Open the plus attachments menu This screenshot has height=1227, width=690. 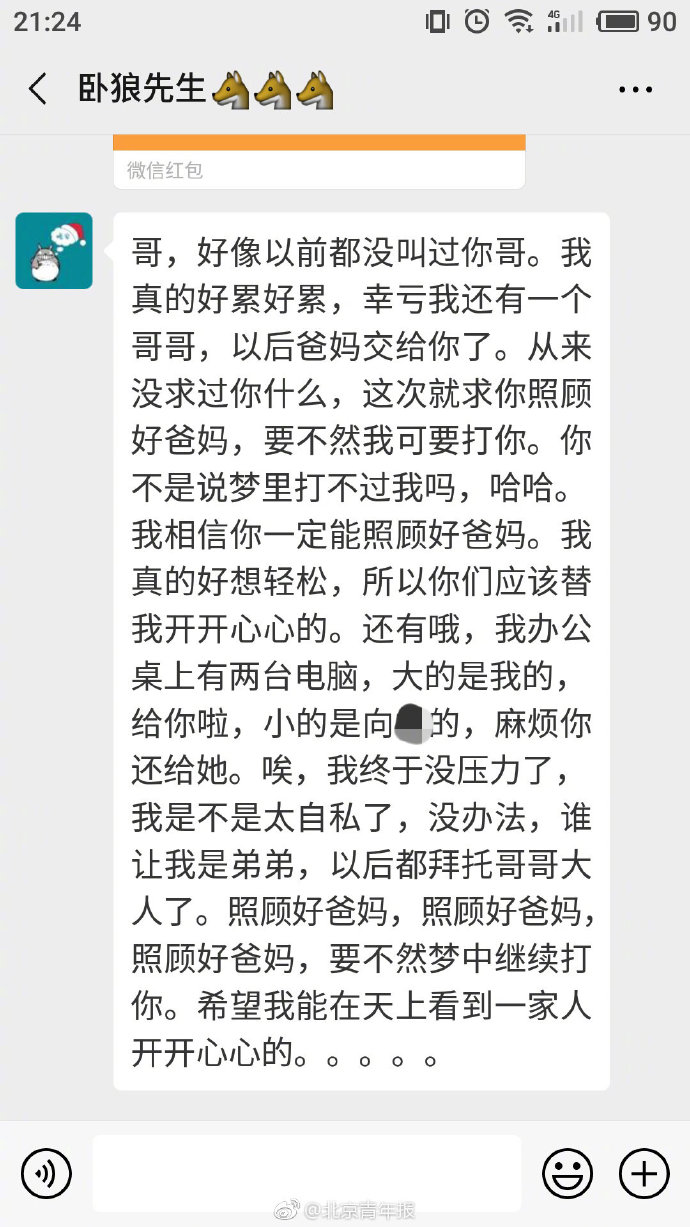(644, 1173)
